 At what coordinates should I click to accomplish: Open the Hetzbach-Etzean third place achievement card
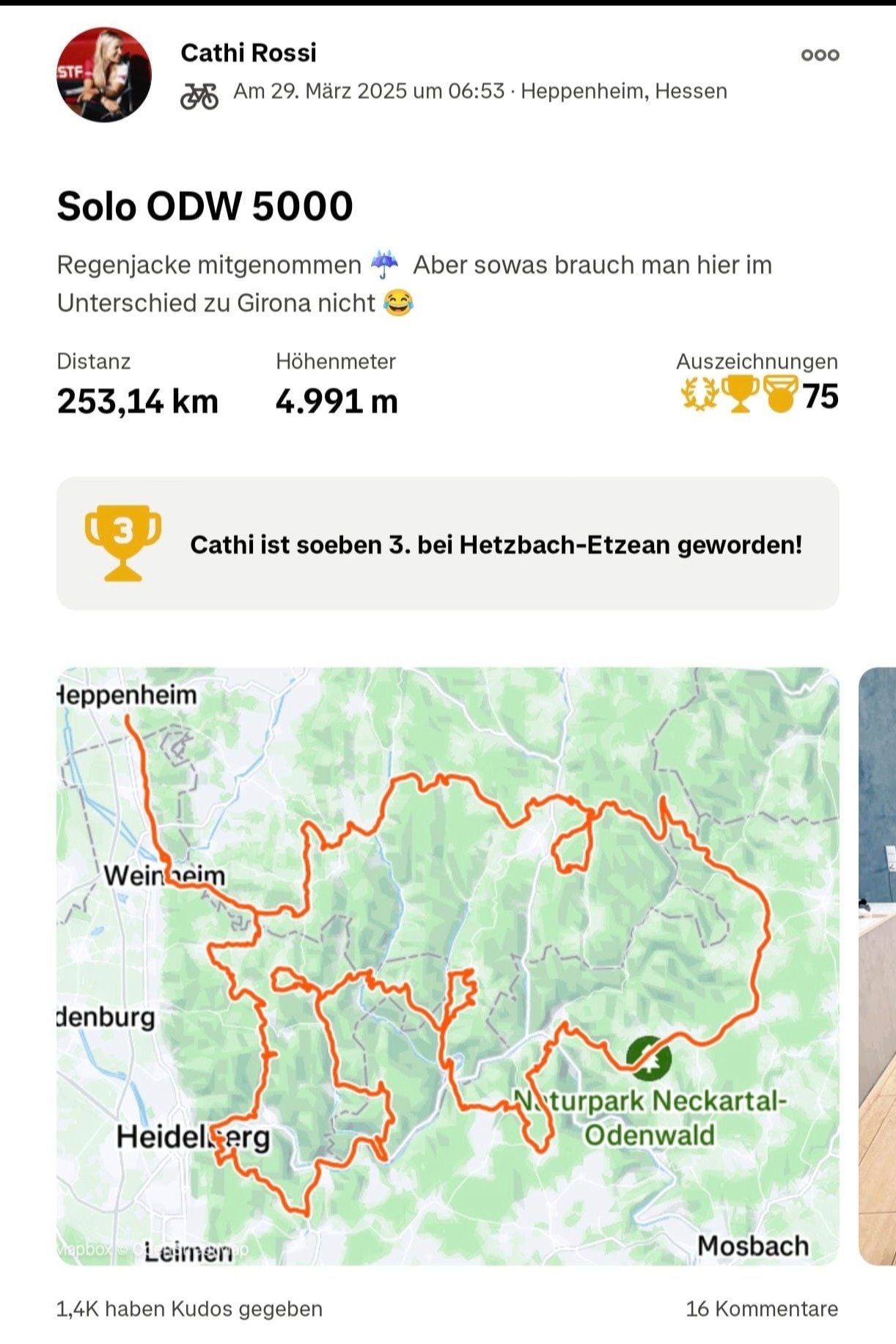[447, 543]
